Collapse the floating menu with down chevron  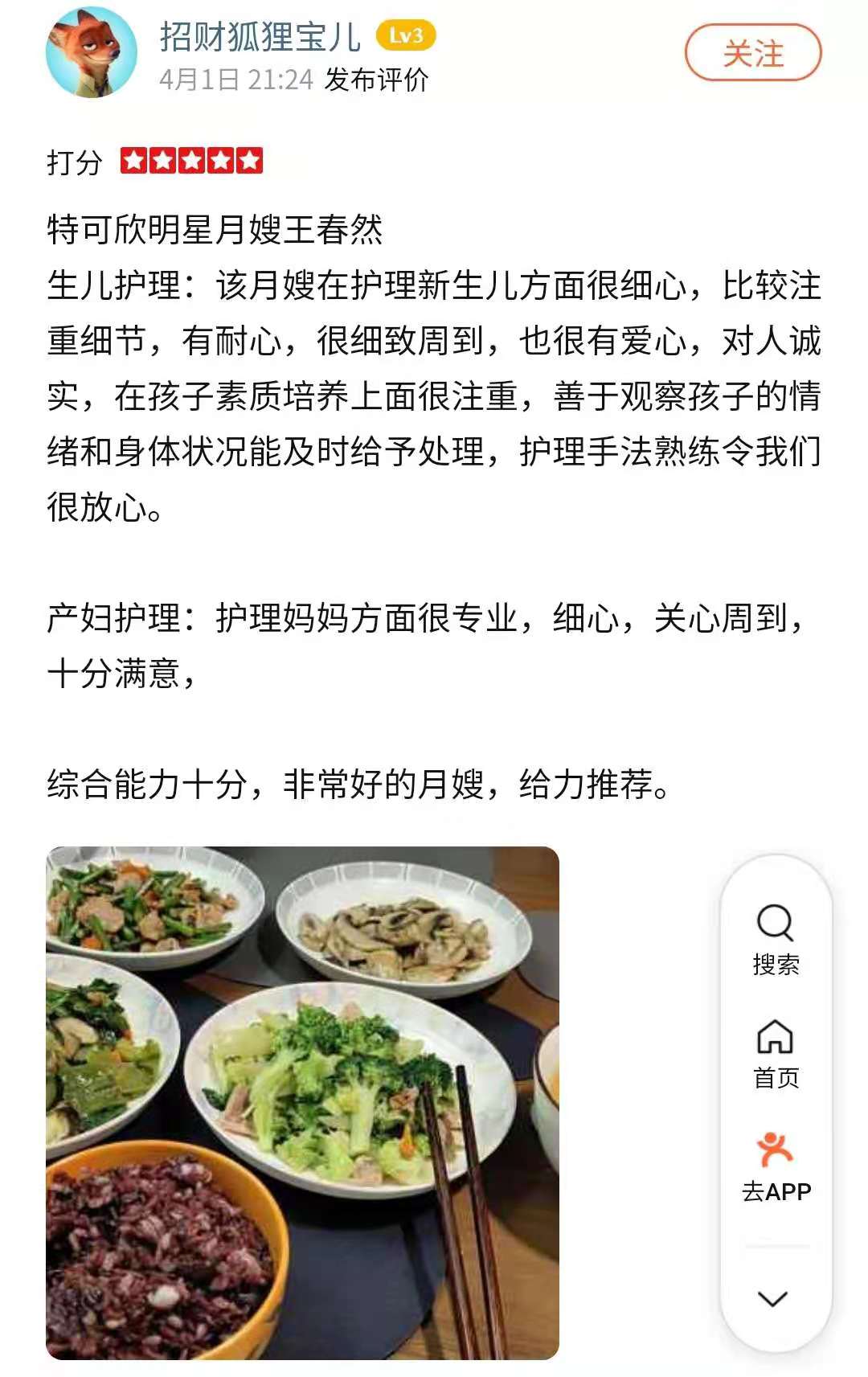[x=773, y=1297]
